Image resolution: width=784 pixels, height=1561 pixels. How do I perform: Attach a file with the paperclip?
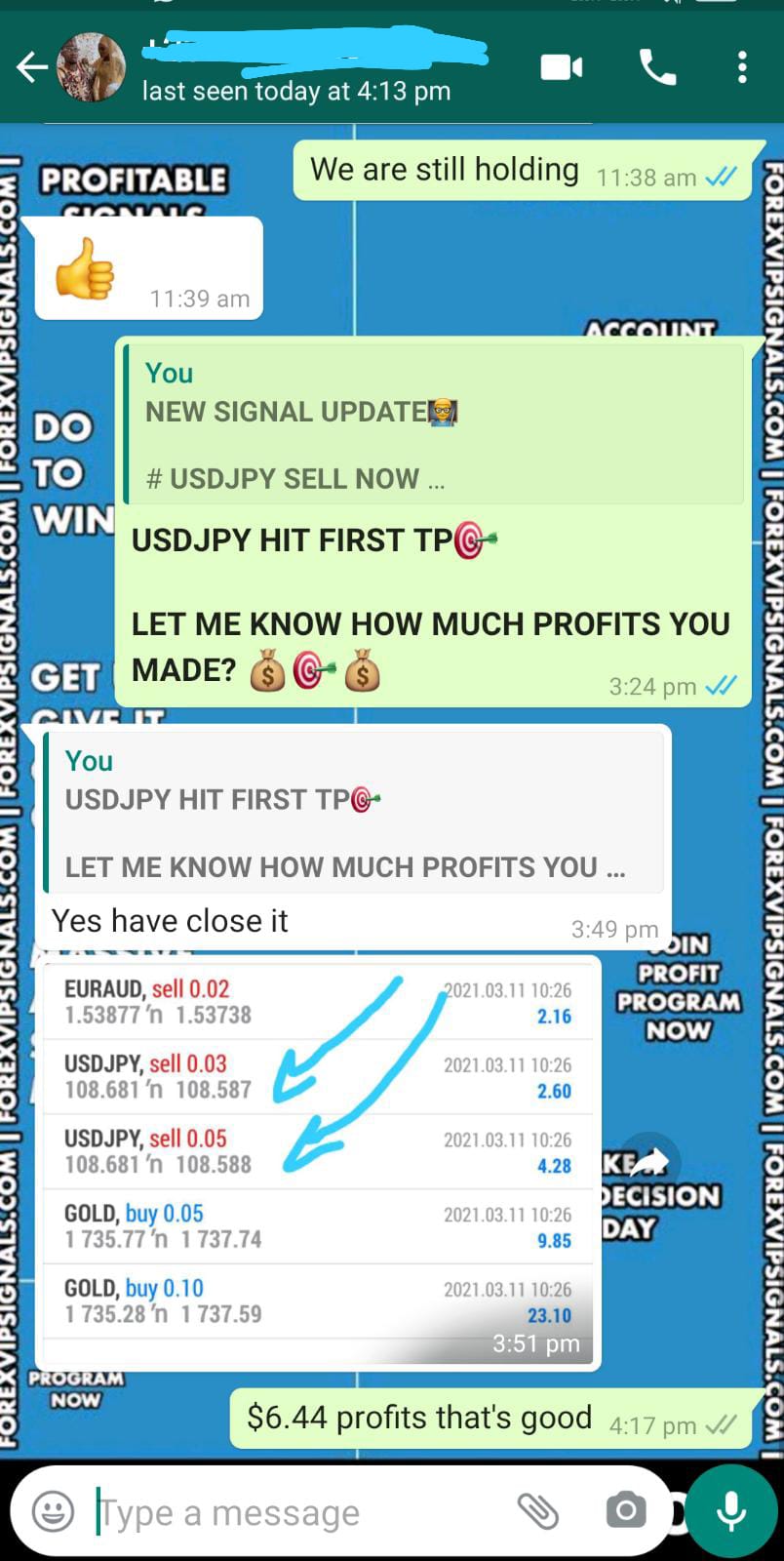tap(537, 1511)
